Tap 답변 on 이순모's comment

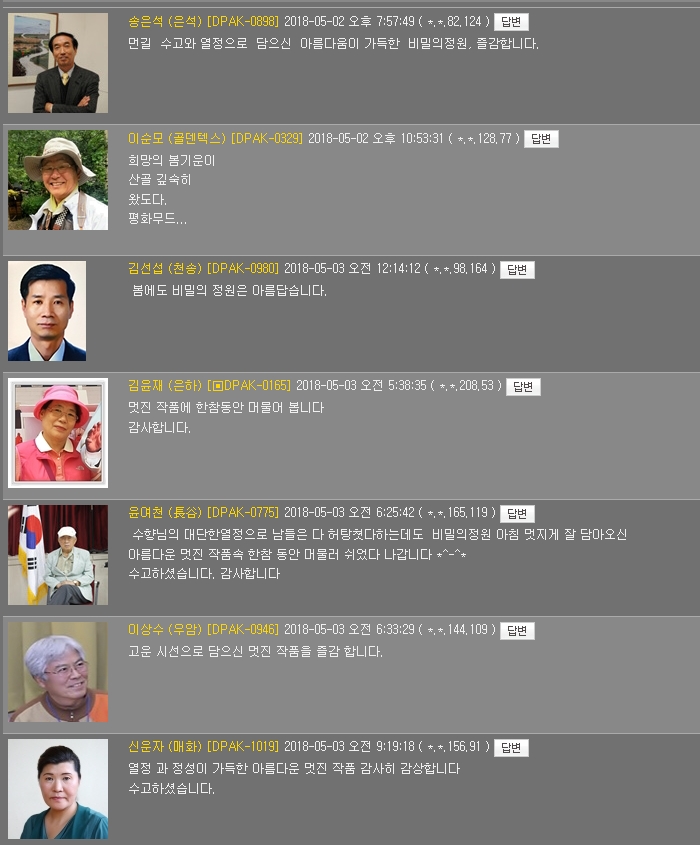tap(540, 139)
